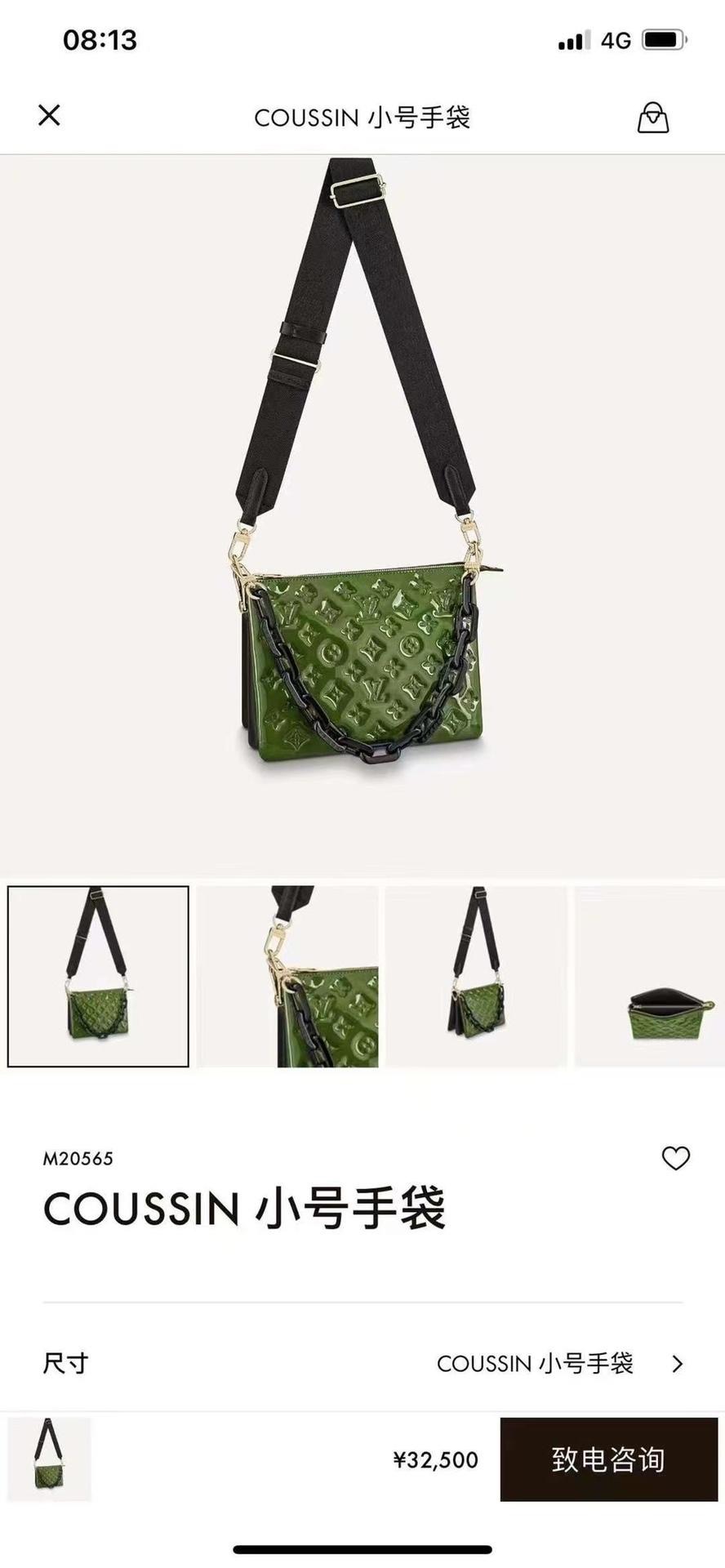725x1568 pixels.
Task: View the open-bag interior thumbnail
Action: coord(650,977)
